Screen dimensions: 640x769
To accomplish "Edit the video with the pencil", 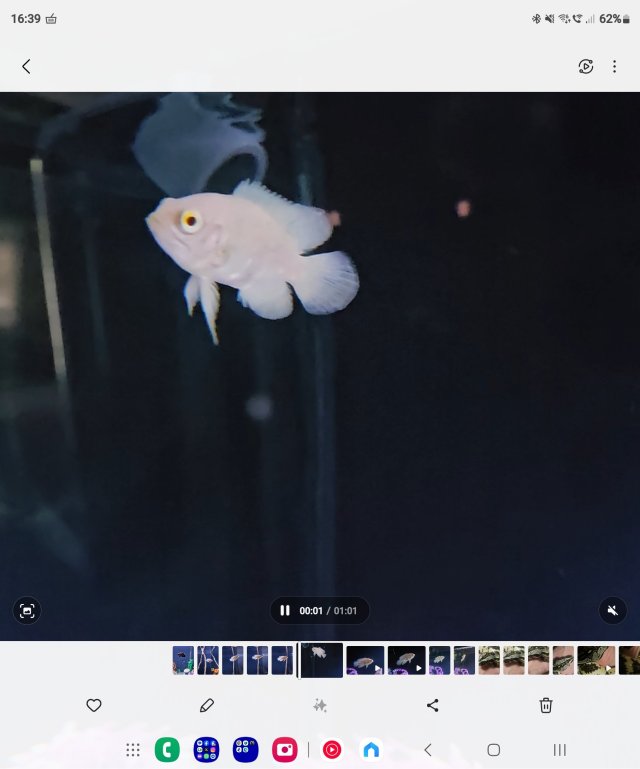I will (x=207, y=705).
